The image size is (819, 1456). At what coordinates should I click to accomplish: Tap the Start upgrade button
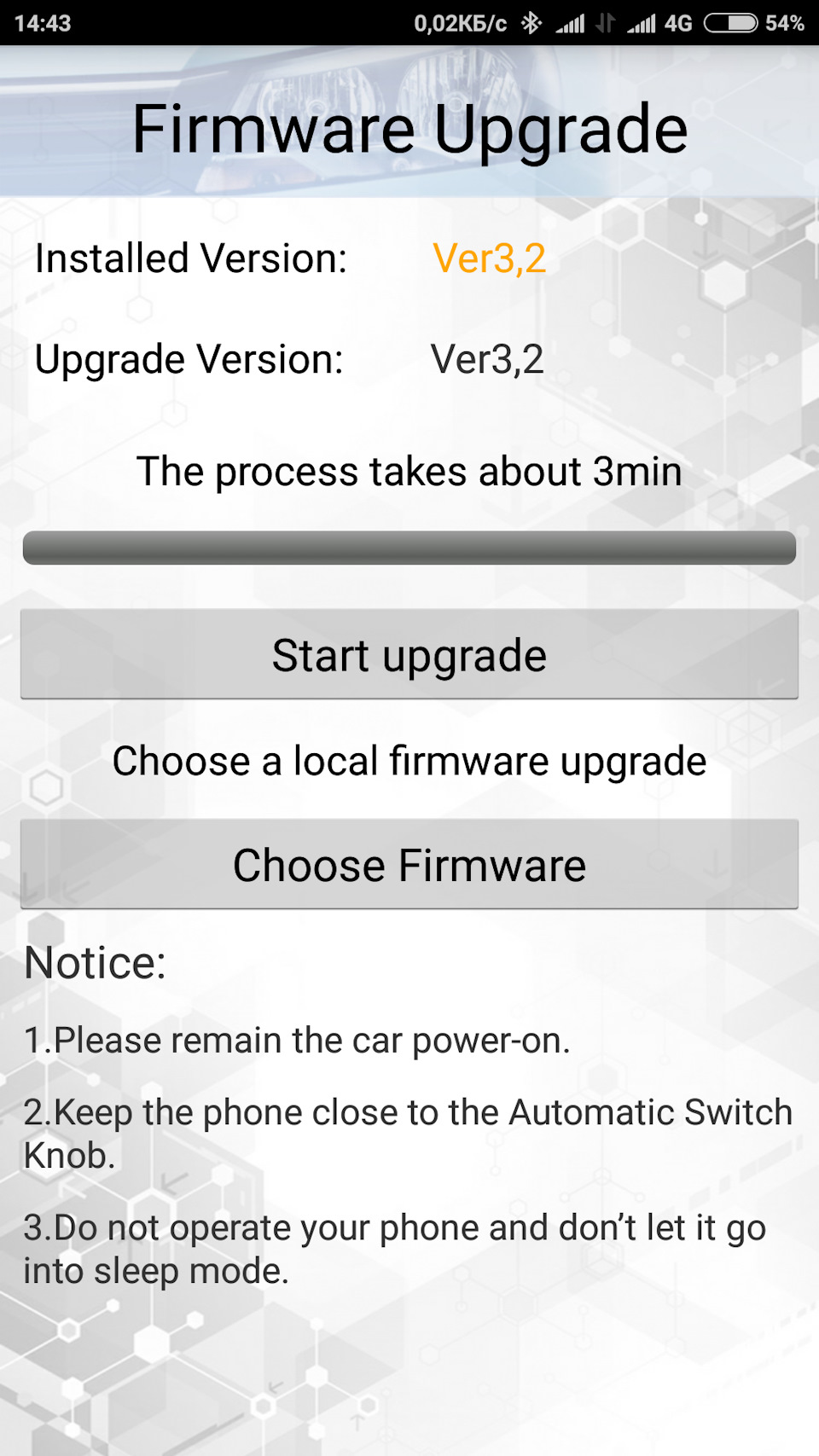click(409, 654)
